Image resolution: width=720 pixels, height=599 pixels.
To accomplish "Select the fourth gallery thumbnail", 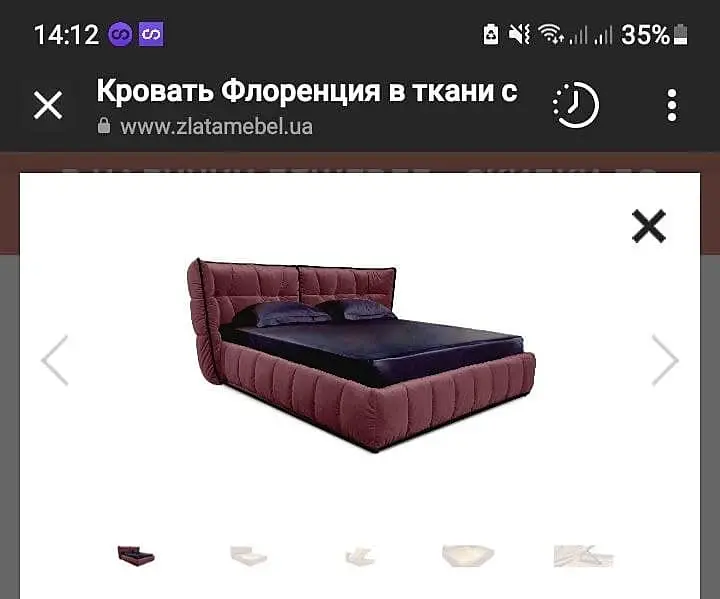I will (x=468, y=555).
